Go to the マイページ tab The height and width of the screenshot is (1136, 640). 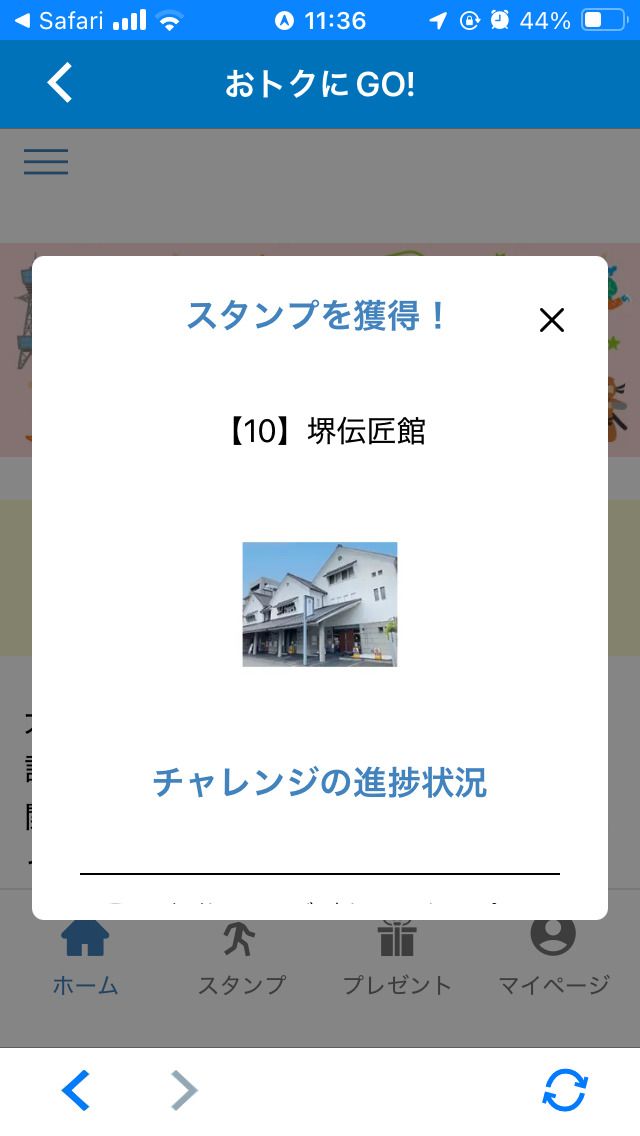pos(553,957)
